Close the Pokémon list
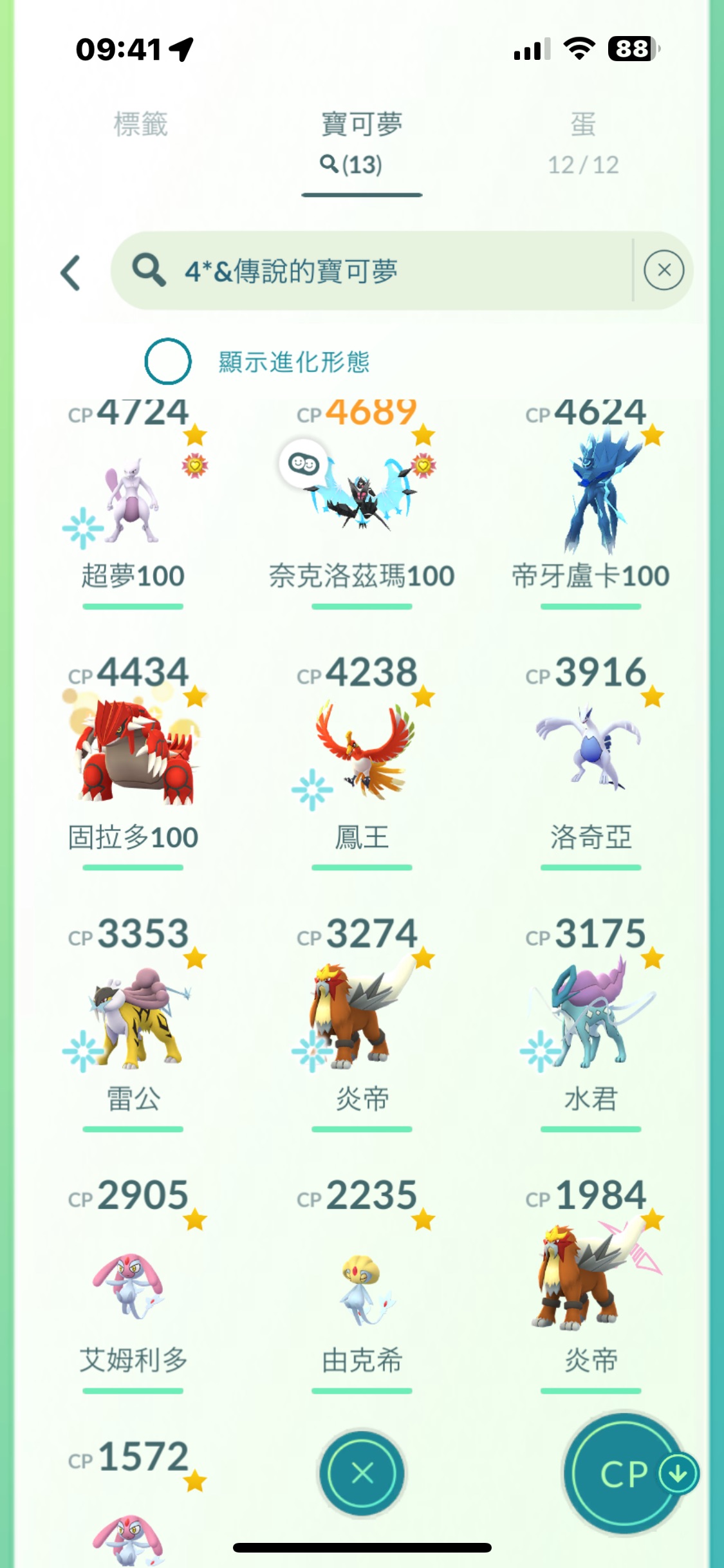Screen dimensions: 724x1568 tap(362, 1473)
